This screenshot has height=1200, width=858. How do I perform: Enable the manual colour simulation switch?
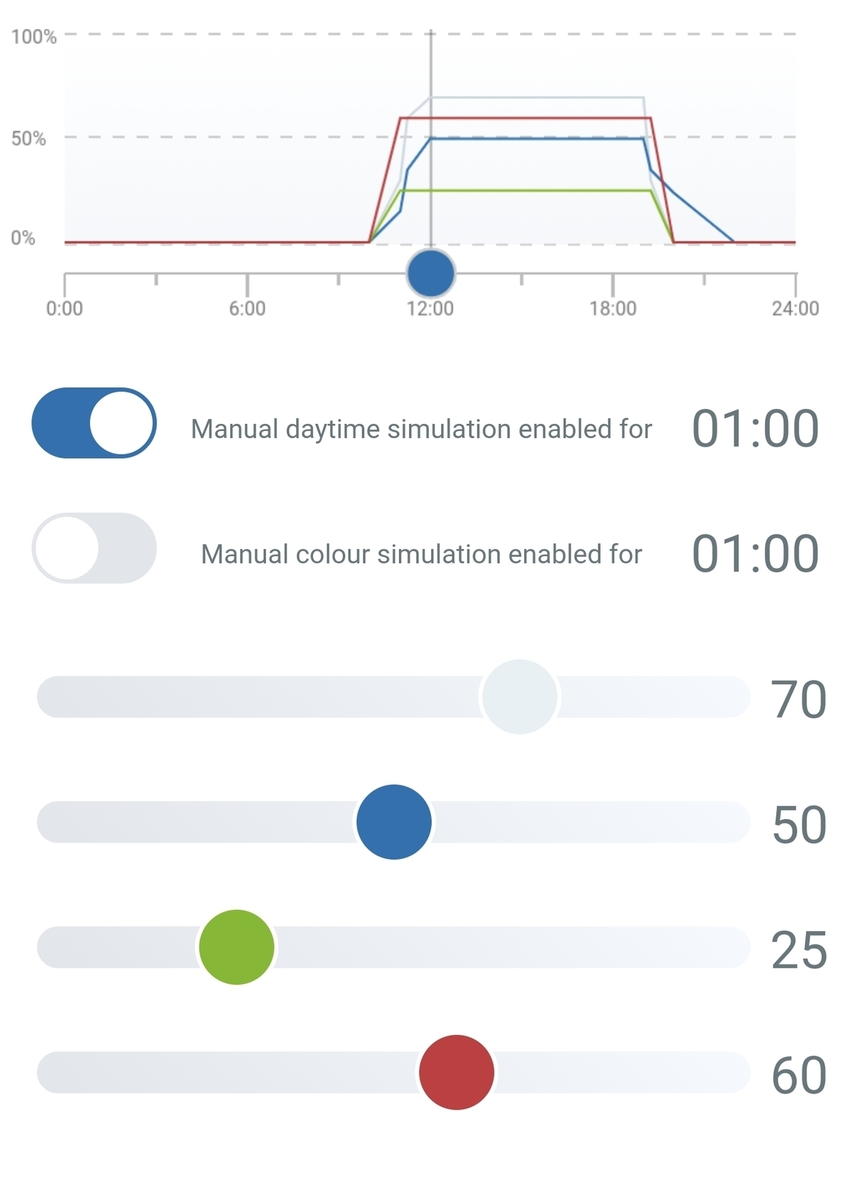(x=95, y=548)
